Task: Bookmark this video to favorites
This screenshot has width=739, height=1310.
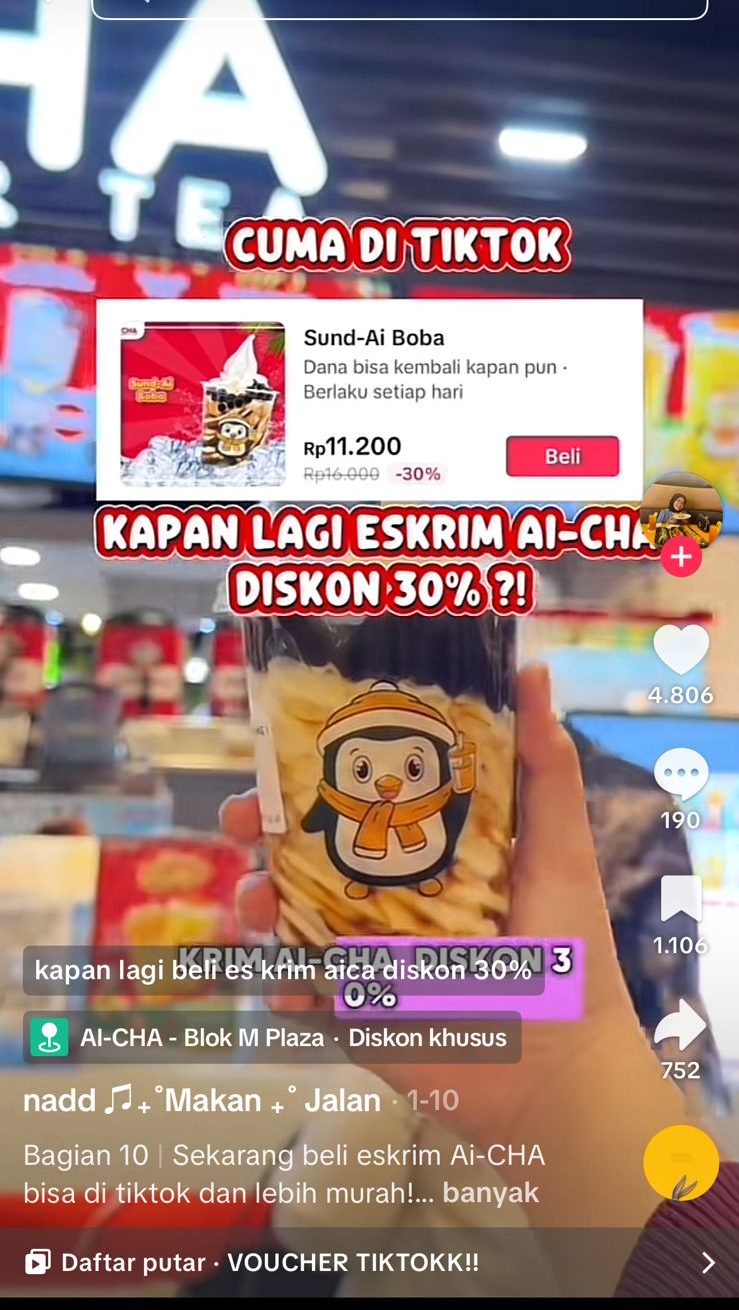Action: click(681, 899)
